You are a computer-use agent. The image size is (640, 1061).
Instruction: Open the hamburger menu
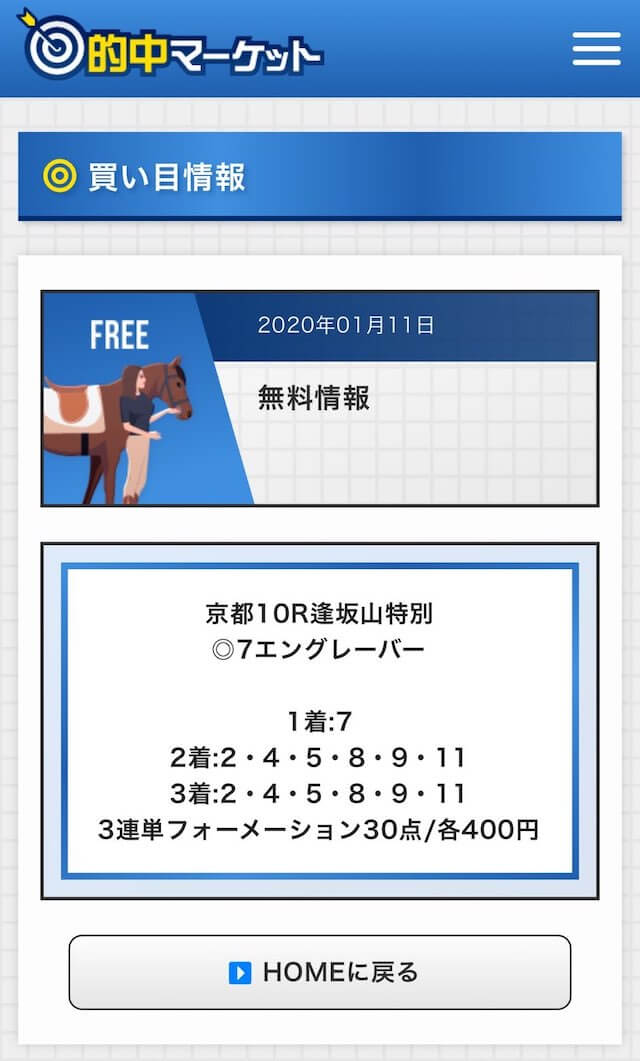coord(596,49)
